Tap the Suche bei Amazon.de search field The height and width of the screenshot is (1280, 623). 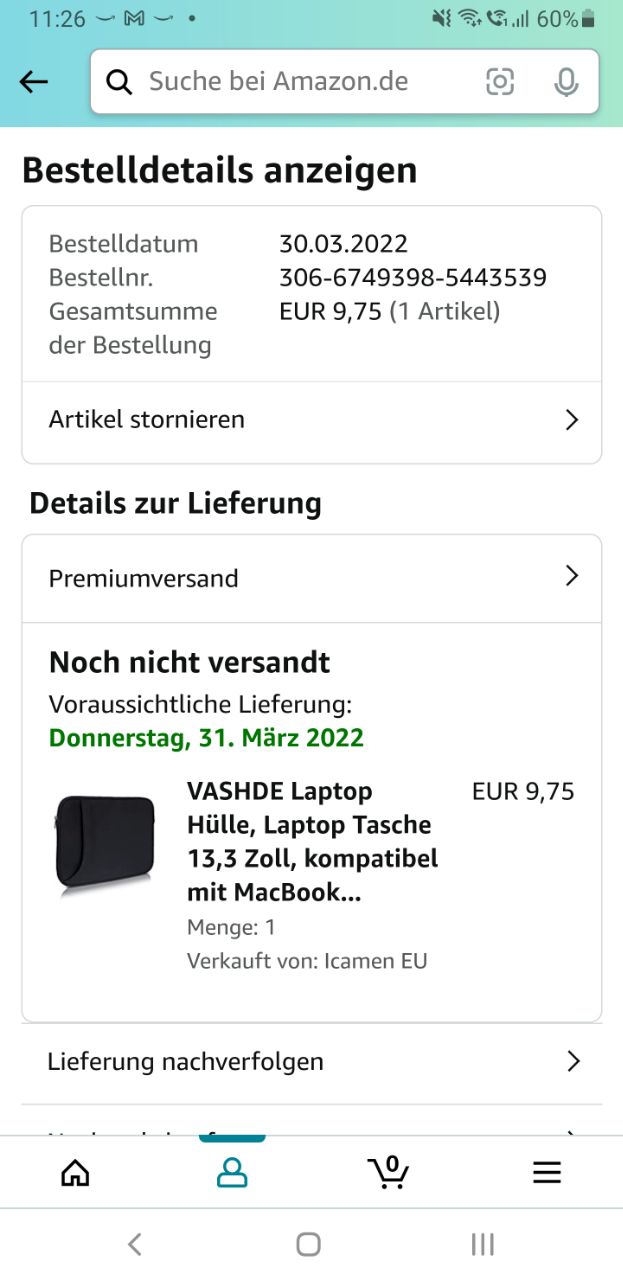290,82
